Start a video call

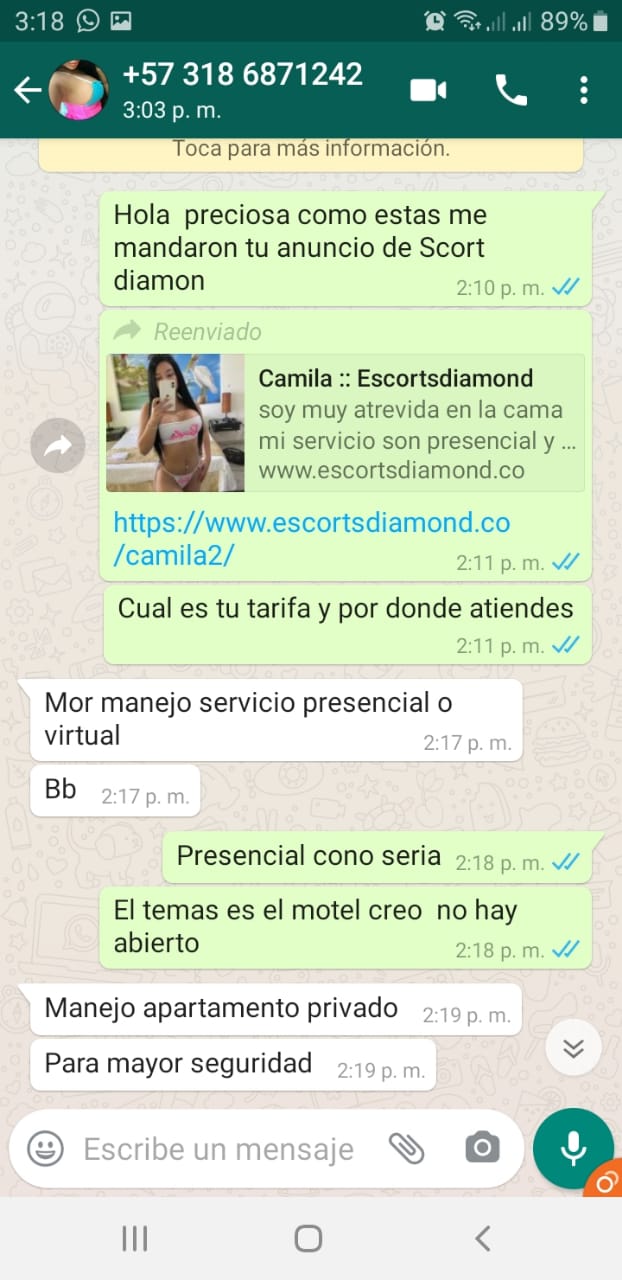point(428,91)
